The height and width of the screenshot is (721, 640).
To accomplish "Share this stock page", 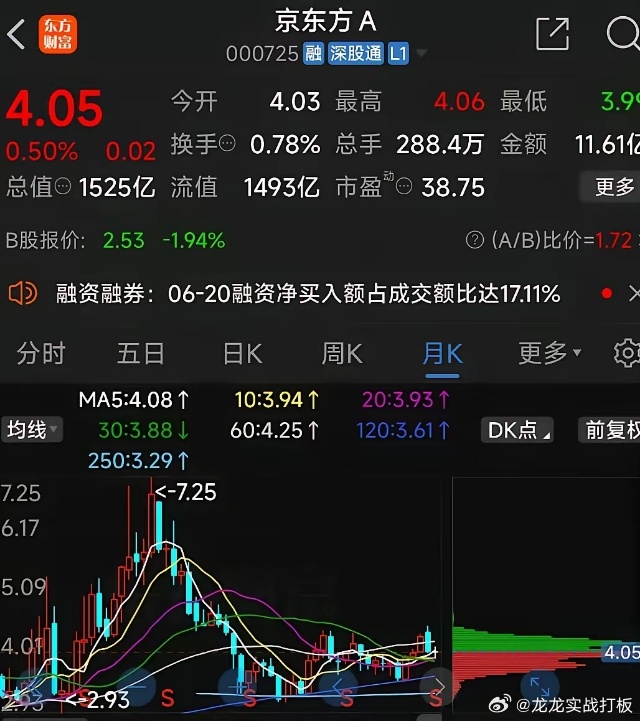I will coord(552,33).
